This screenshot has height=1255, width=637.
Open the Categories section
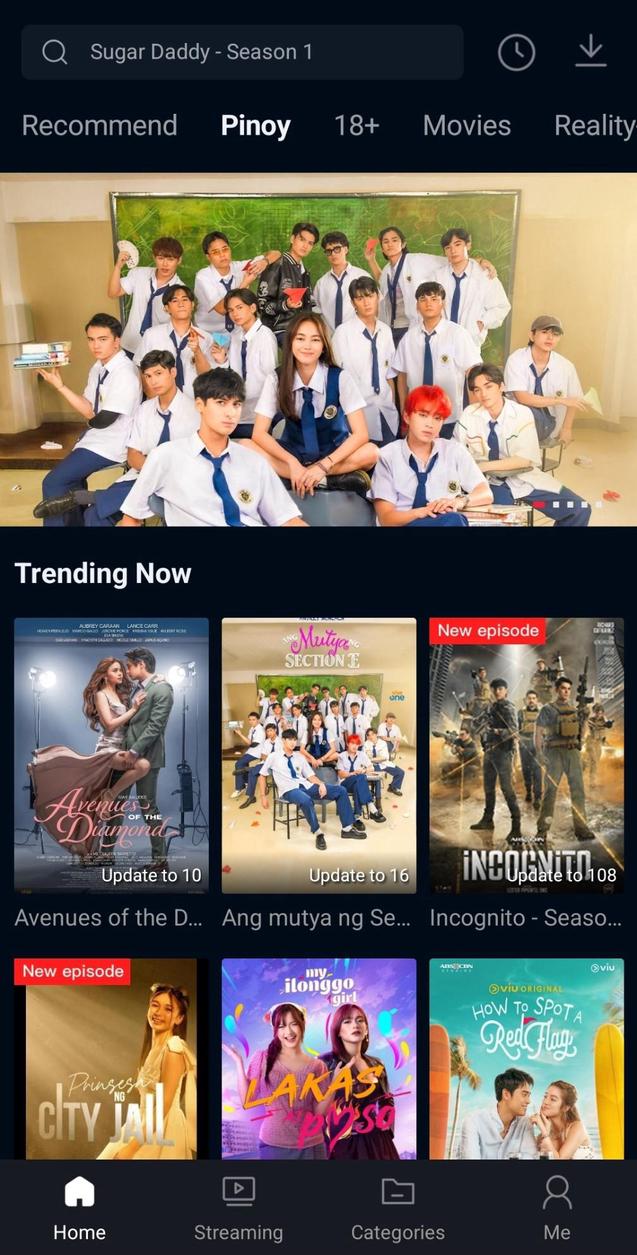point(397,1208)
